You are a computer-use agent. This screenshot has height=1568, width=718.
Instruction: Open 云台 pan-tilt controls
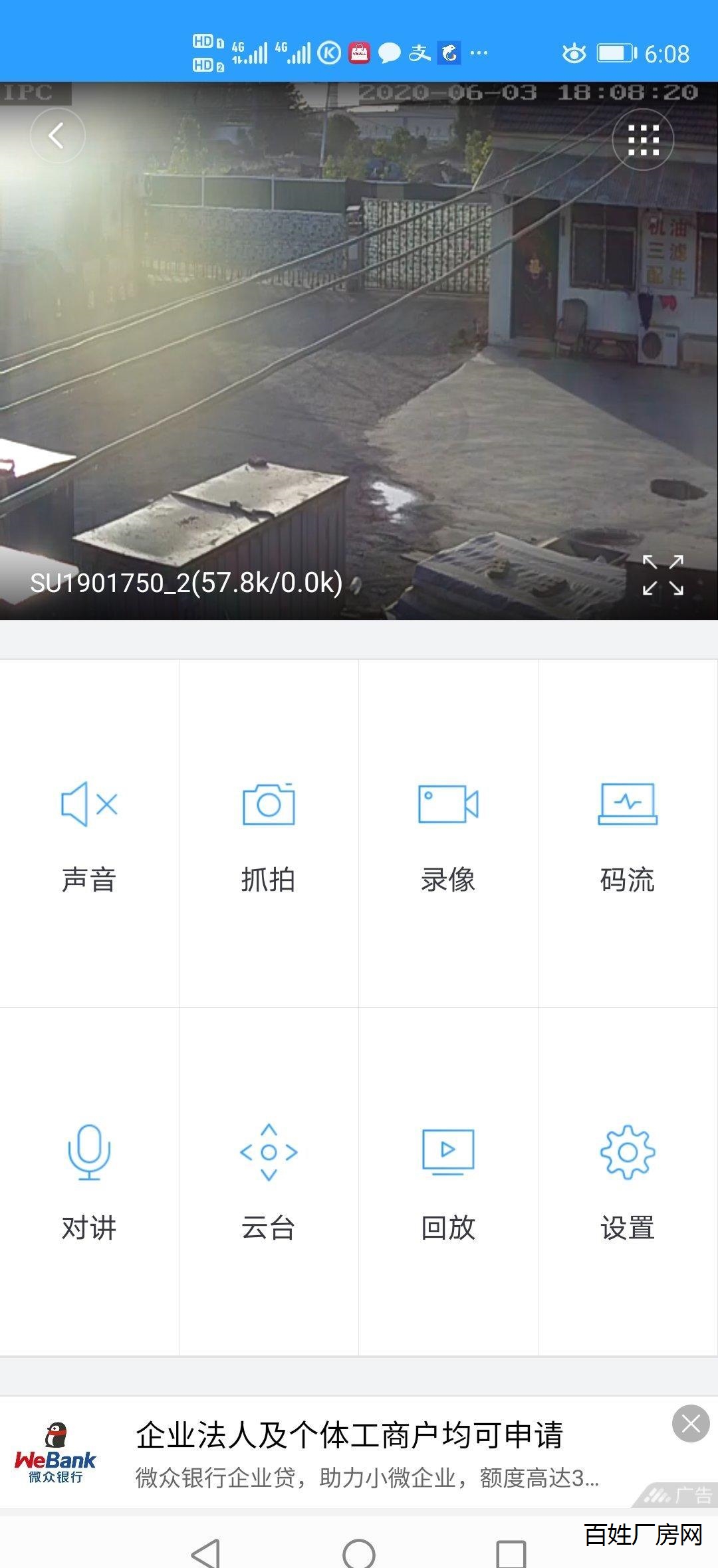pyautogui.click(x=269, y=1181)
